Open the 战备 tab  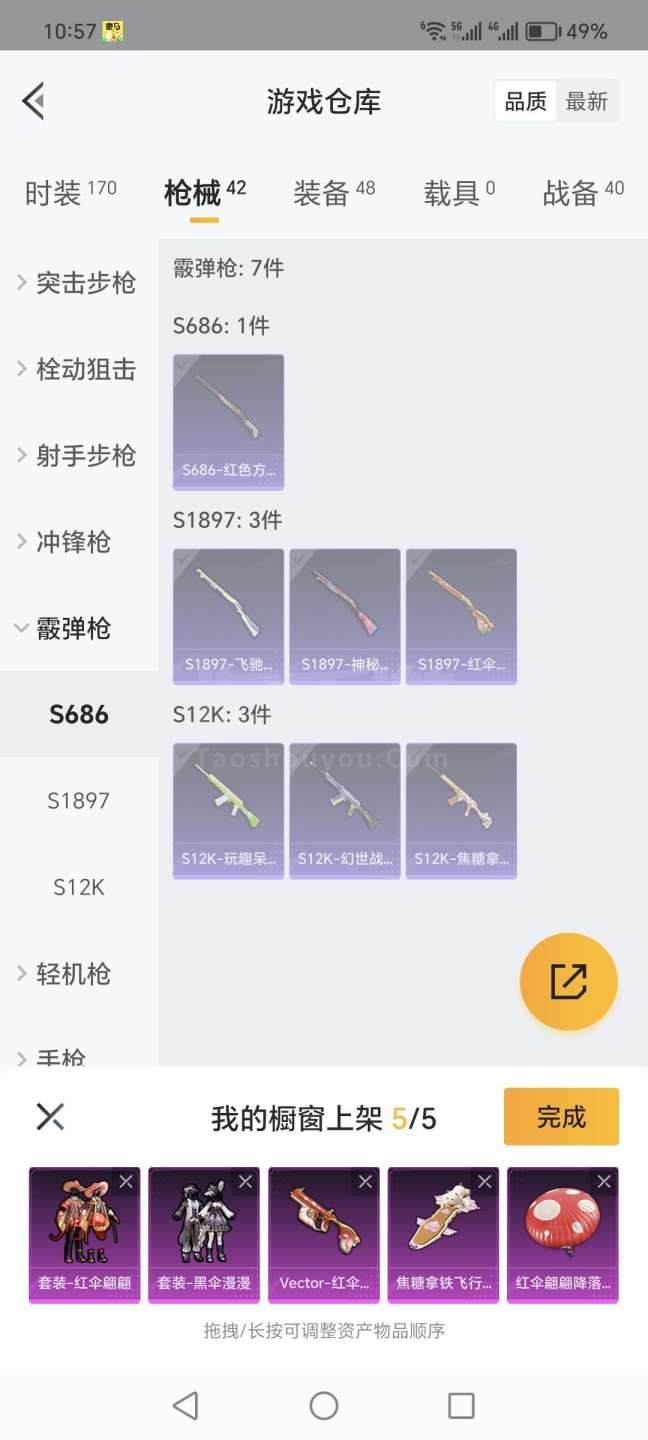(582, 192)
